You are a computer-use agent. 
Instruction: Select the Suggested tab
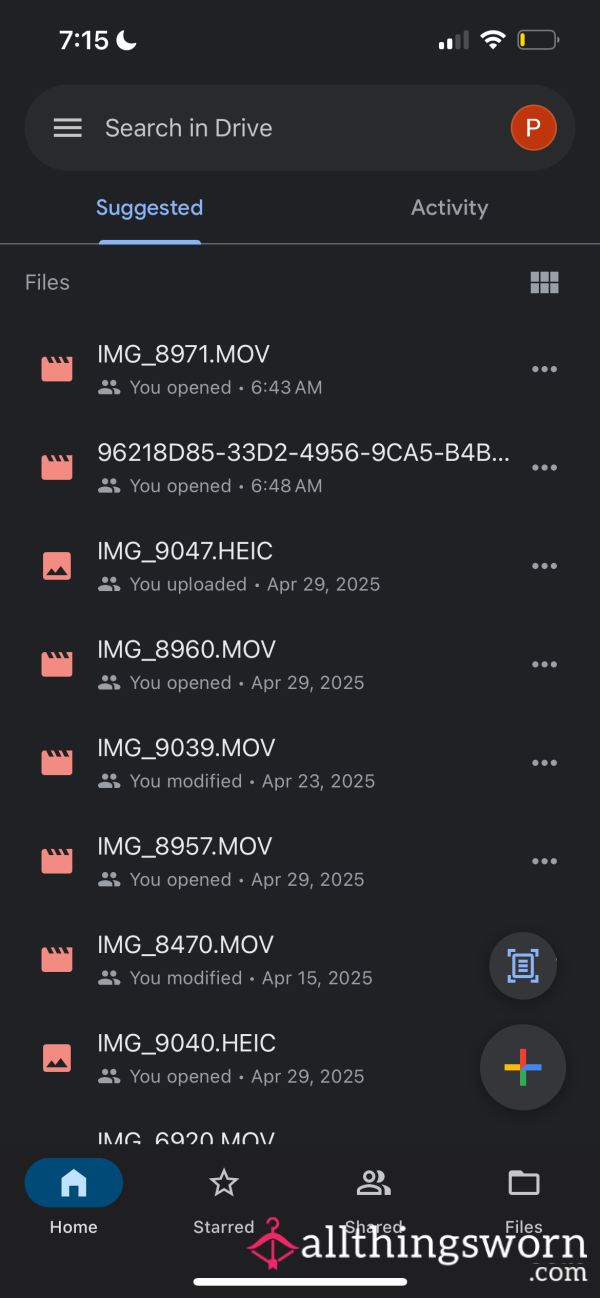tap(149, 208)
